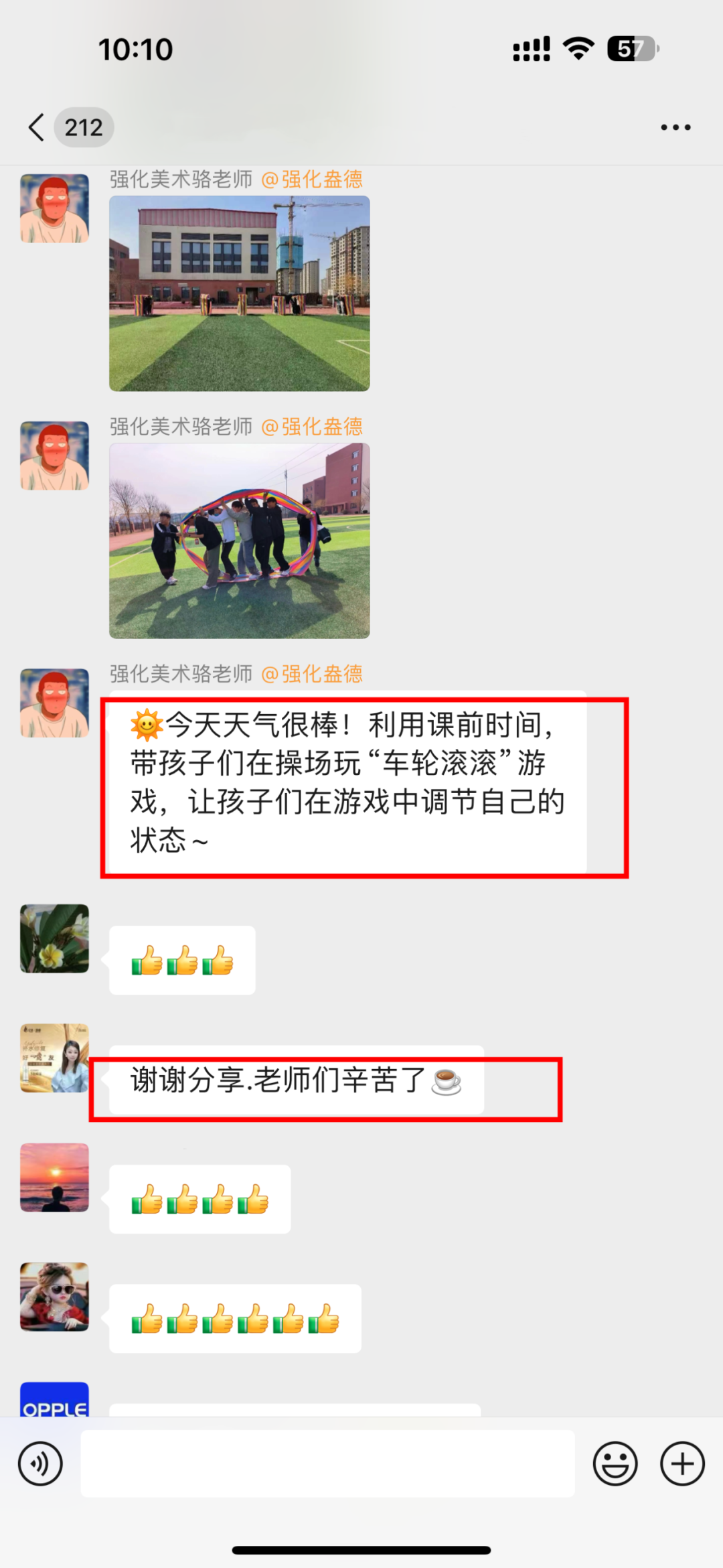Open the chat's three-dot menu
This screenshot has height=1568, width=723.
pyautogui.click(x=675, y=127)
